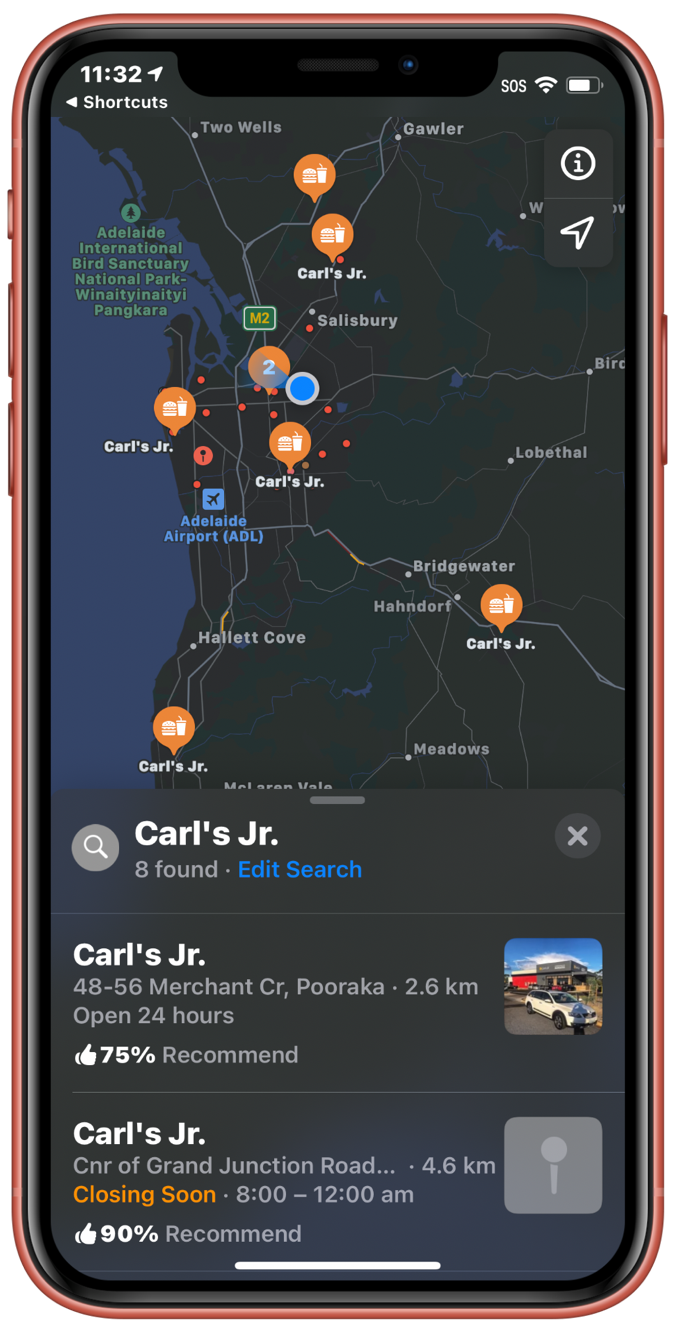Tap the results panel grabber handle

[x=338, y=800]
